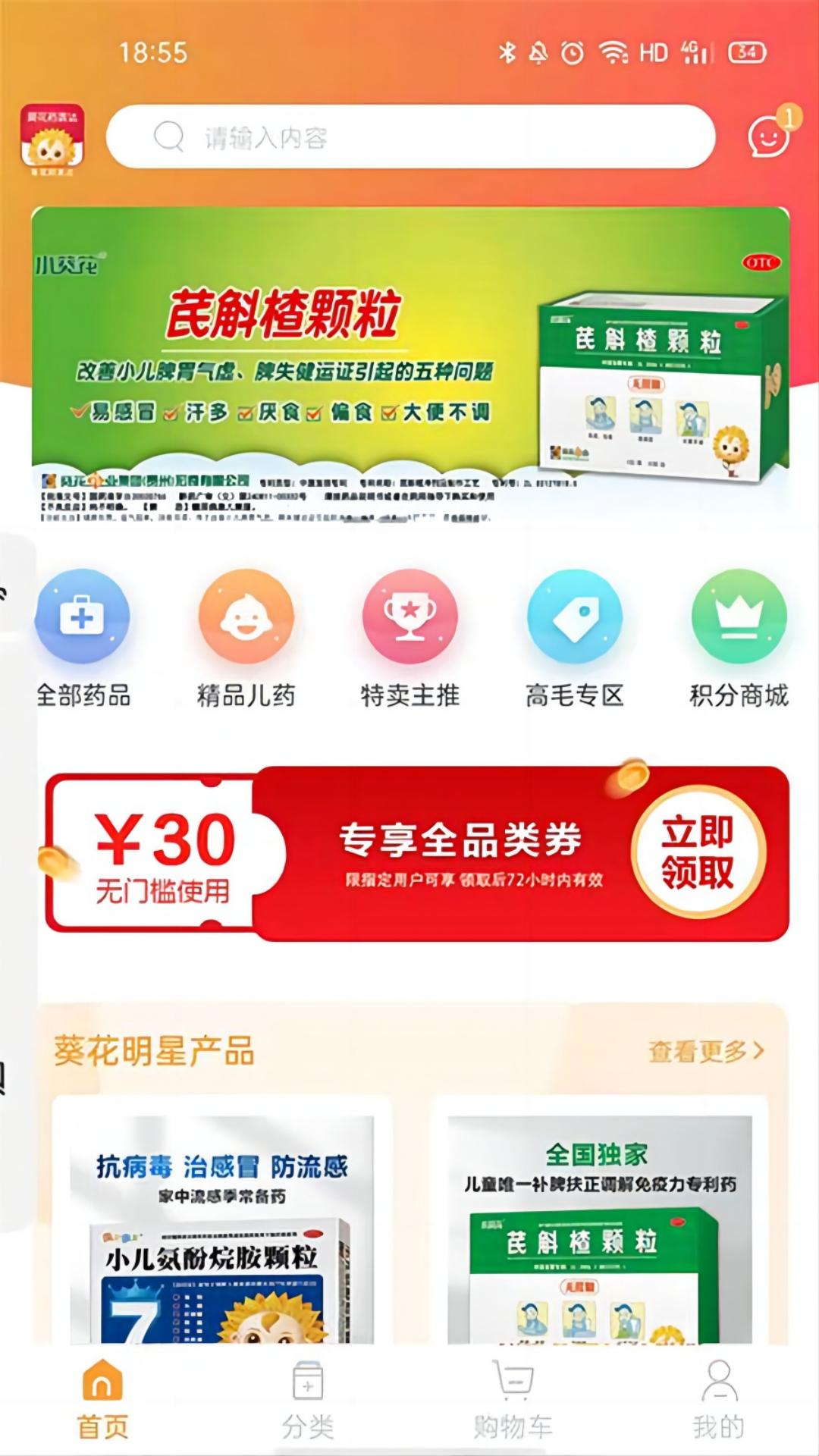Open 特卖主推 section

pyautogui.click(x=409, y=639)
